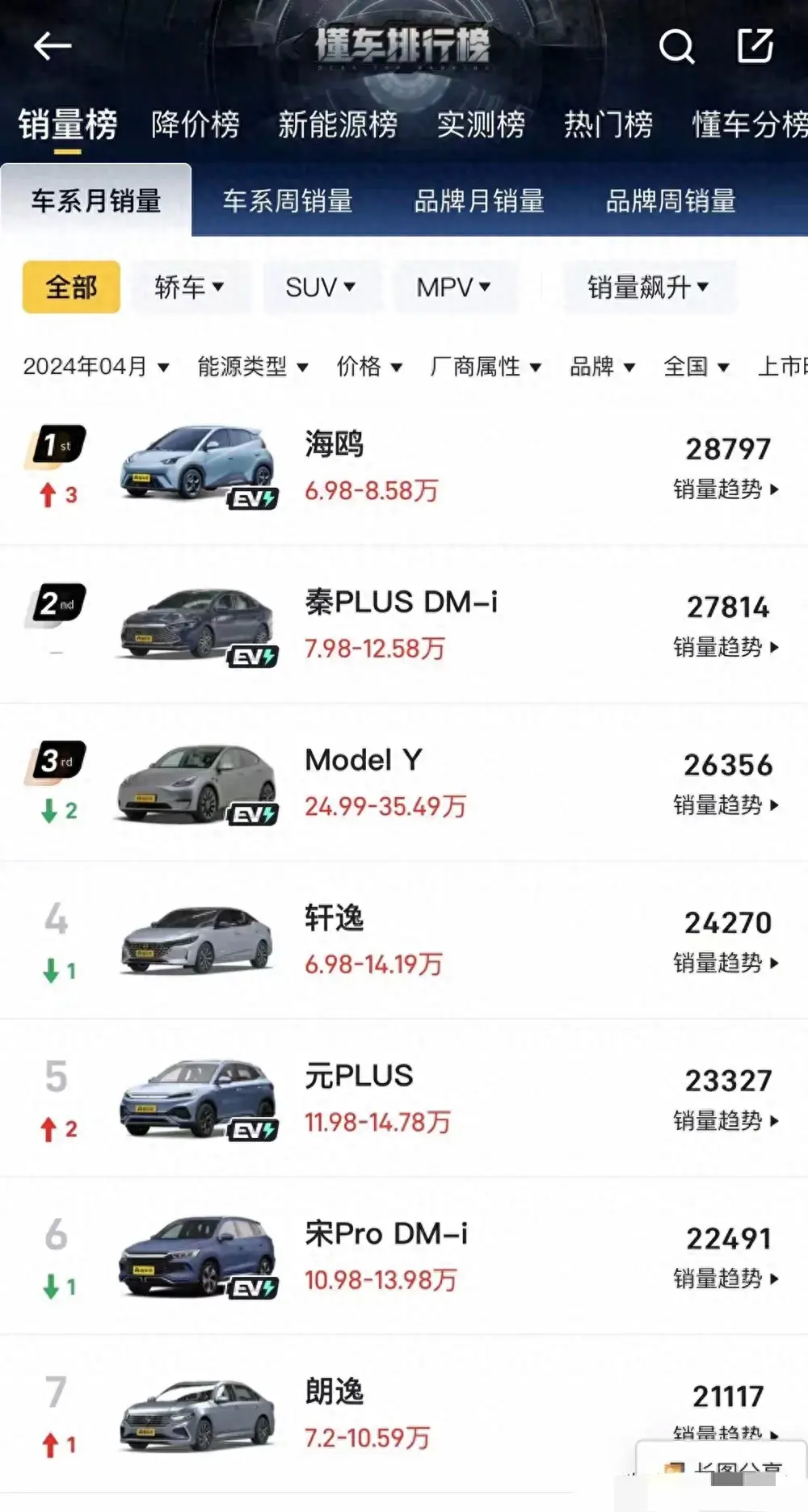Share the ranking via share icon
This screenshot has width=808, height=1512.
point(755,46)
